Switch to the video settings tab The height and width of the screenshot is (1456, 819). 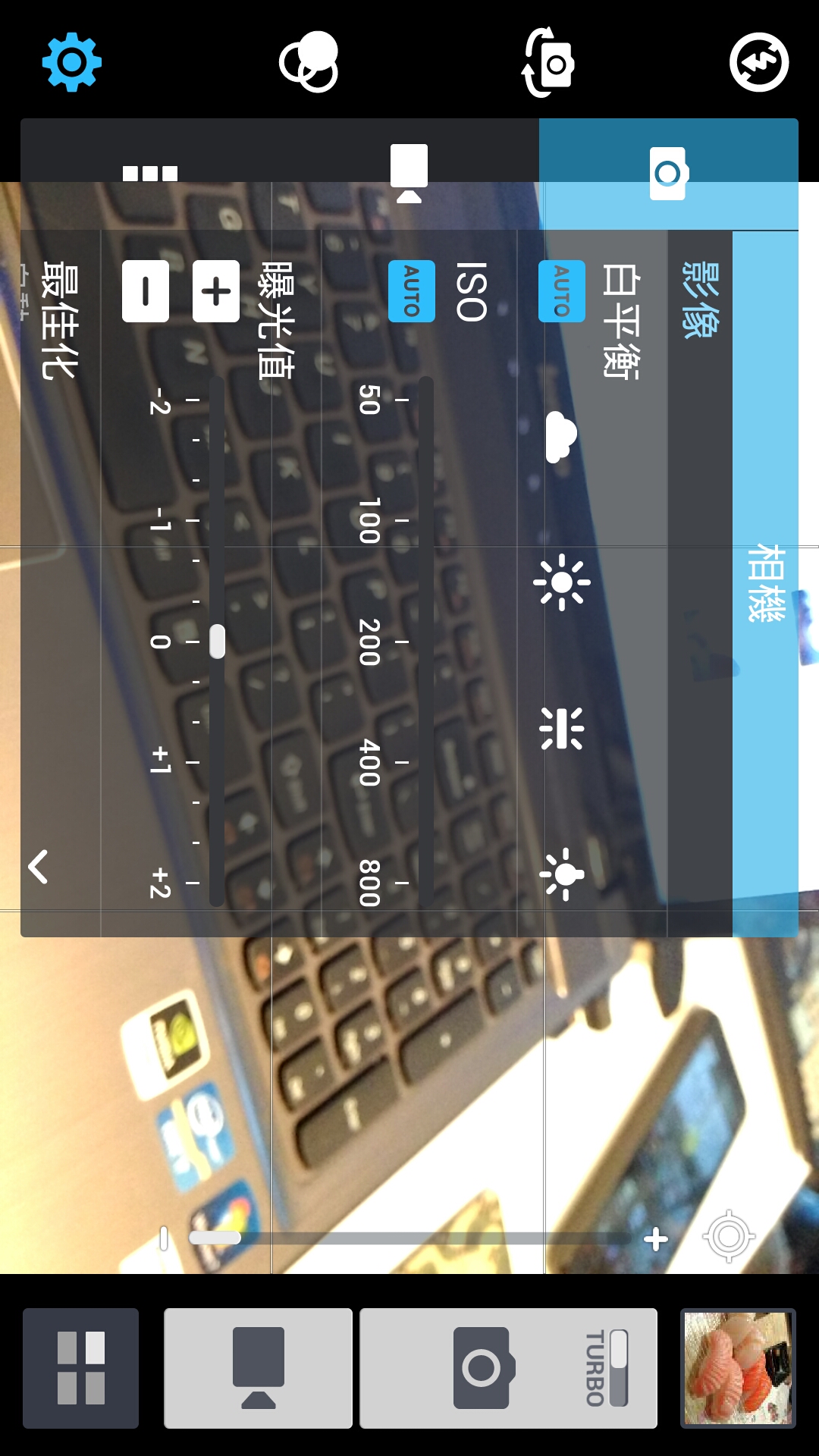(x=409, y=174)
